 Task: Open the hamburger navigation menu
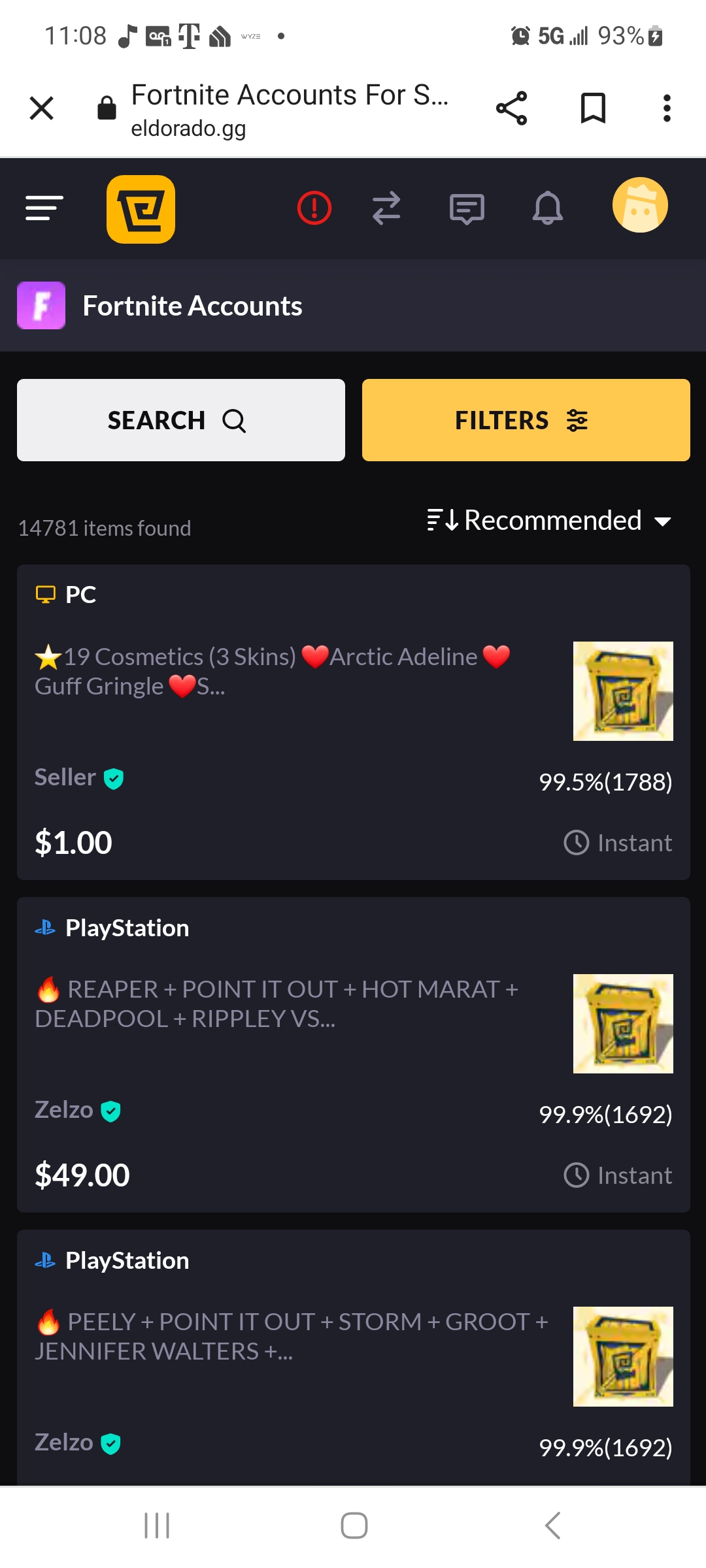point(43,208)
